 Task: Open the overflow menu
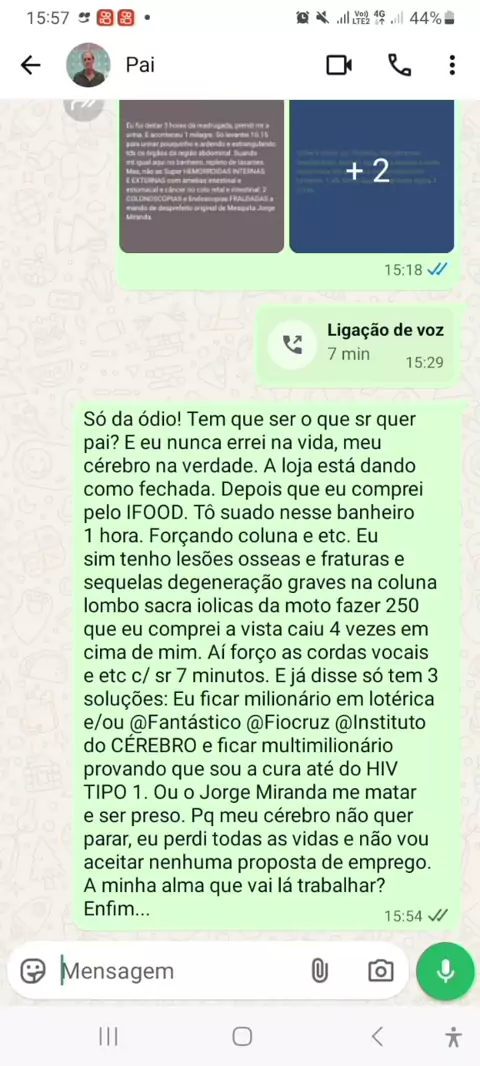tap(452, 65)
